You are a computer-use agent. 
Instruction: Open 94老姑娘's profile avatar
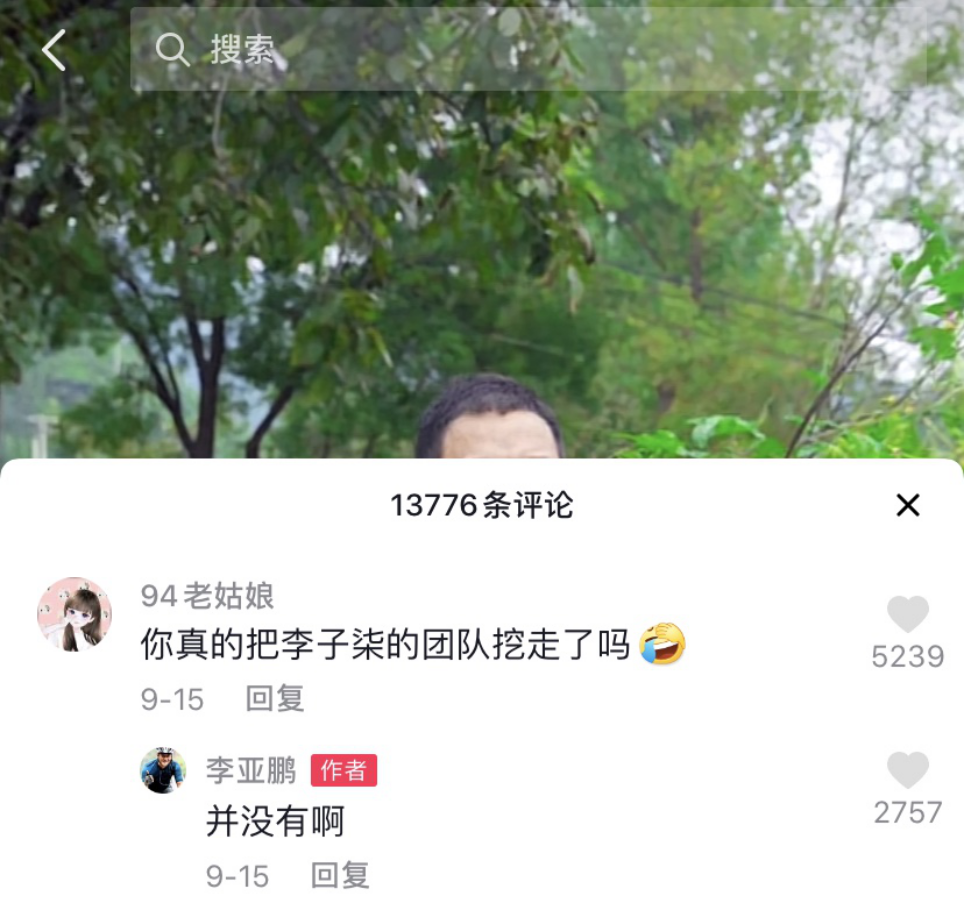pos(75,614)
